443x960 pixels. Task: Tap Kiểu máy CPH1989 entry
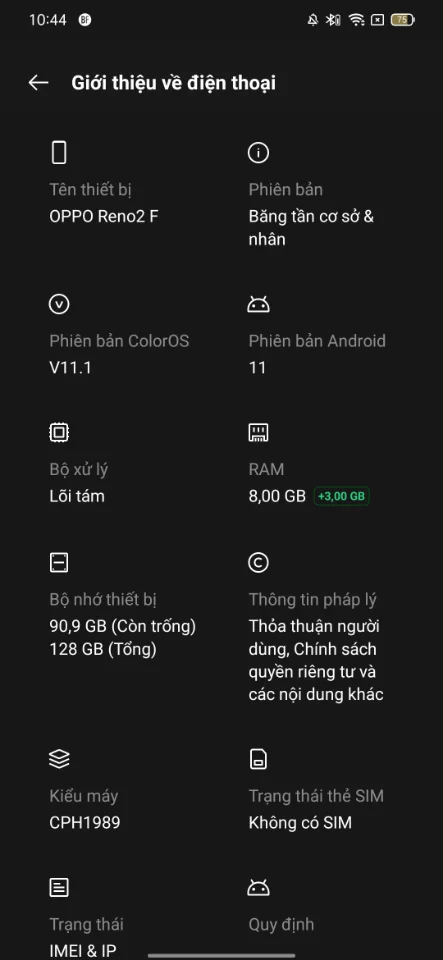pyautogui.click(x=122, y=790)
